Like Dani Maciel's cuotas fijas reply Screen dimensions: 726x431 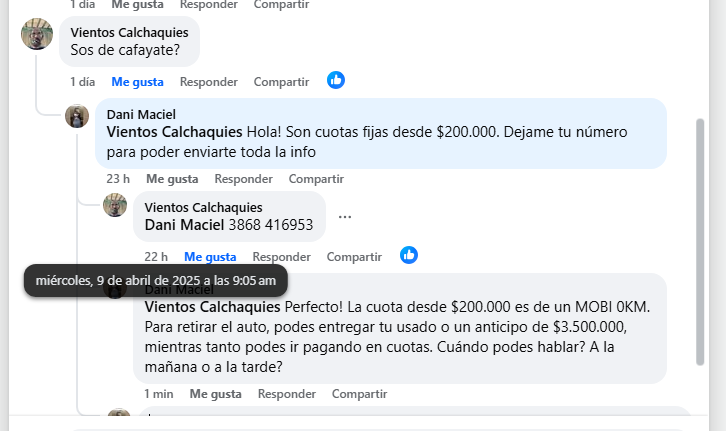coord(172,179)
